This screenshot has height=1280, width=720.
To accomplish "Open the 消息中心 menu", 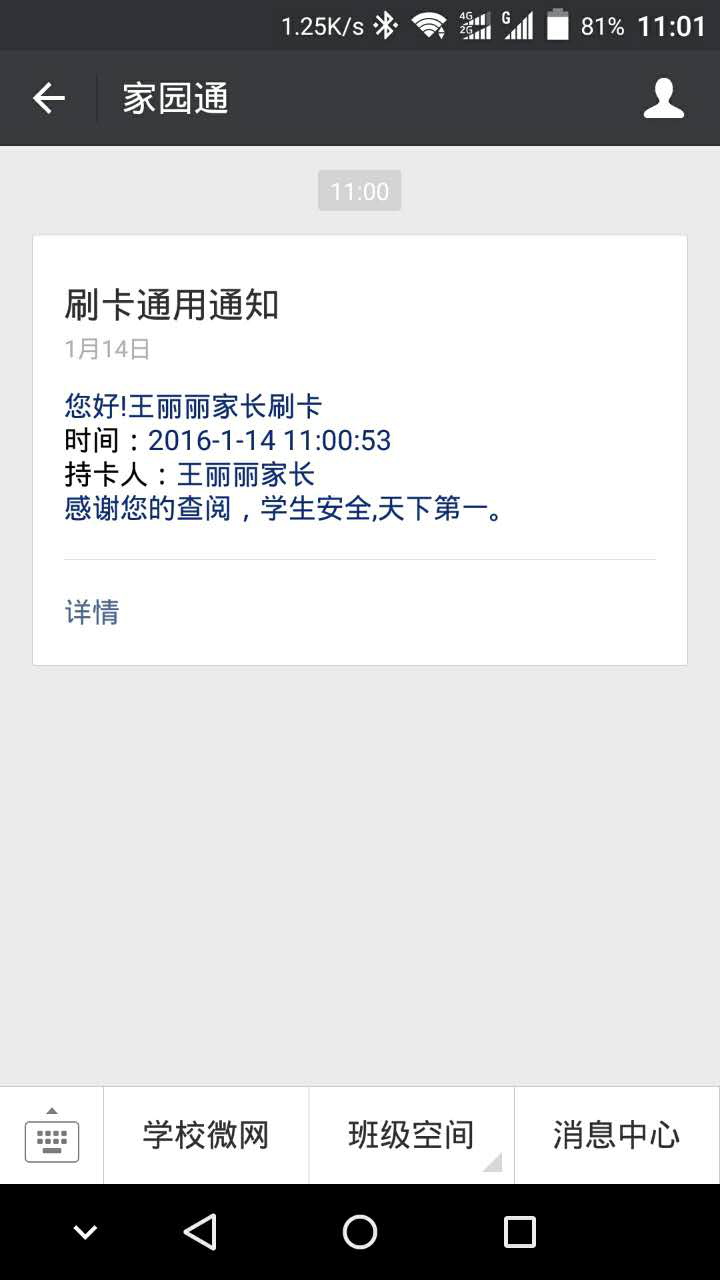I will coord(616,1136).
